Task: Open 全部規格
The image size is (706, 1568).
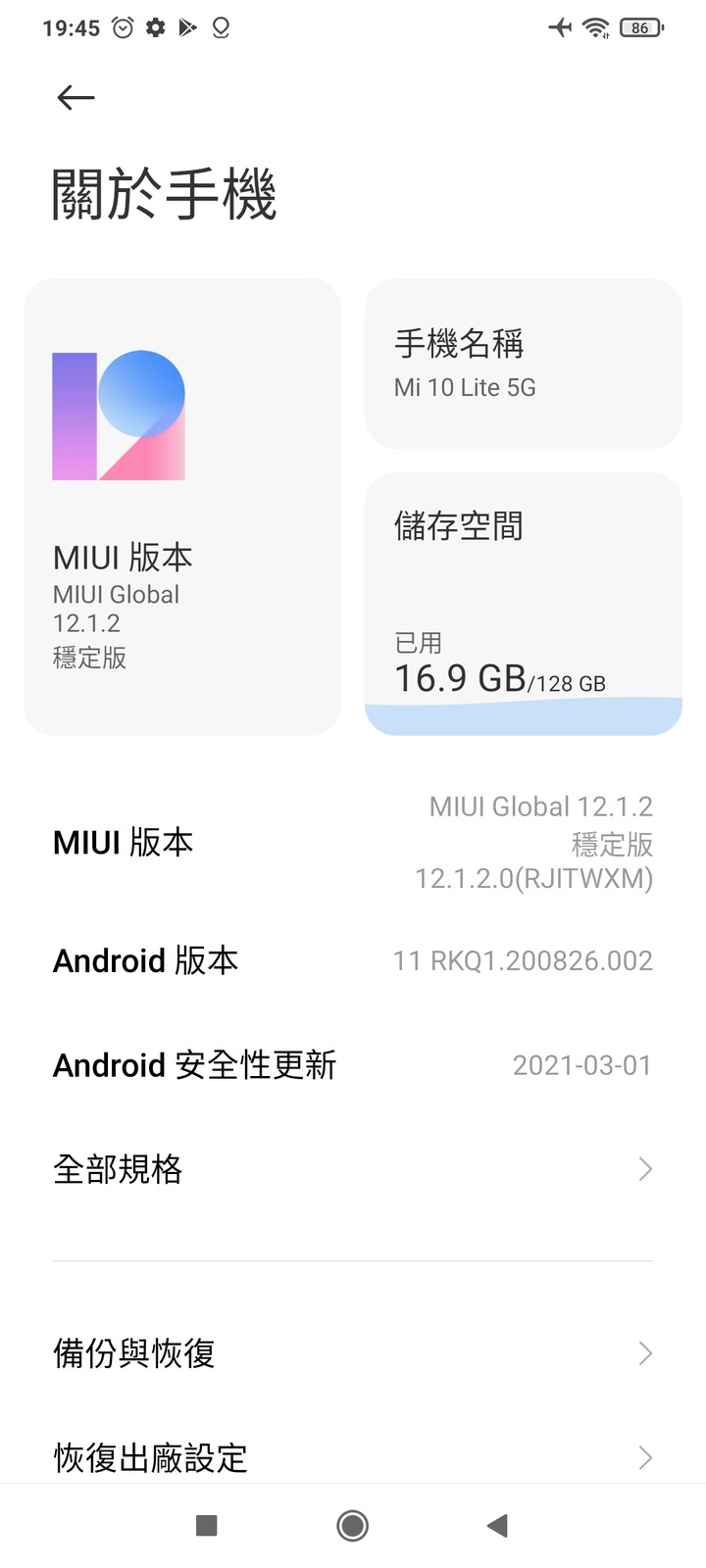Action: coord(353,1168)
